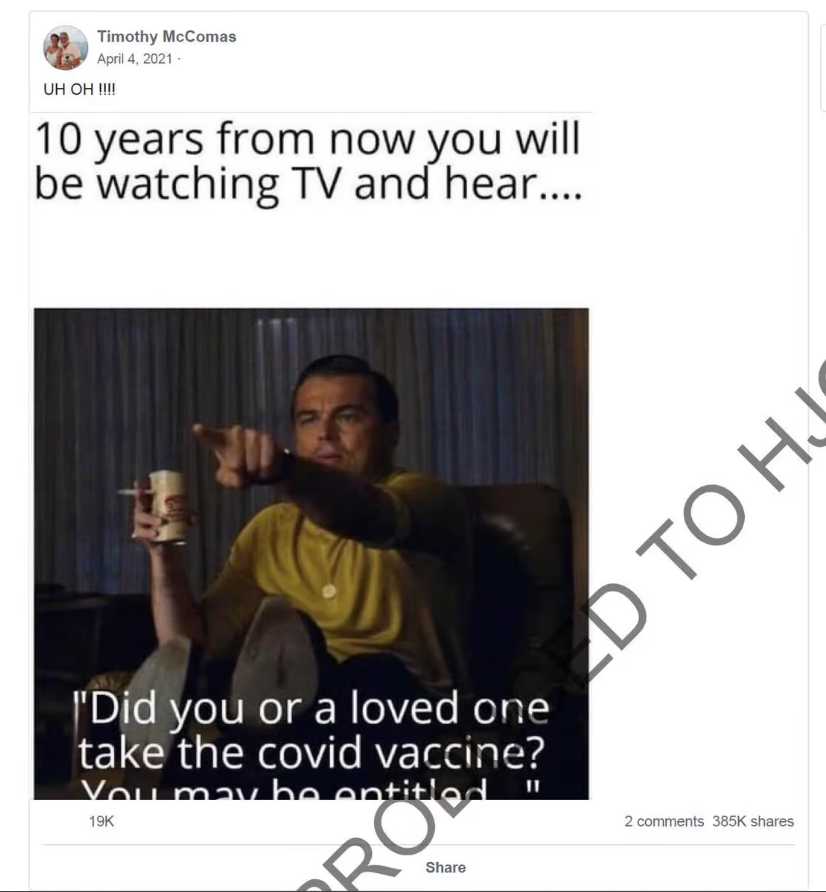Visit the Timothy McComas profile name link

(x=166, y=37)
